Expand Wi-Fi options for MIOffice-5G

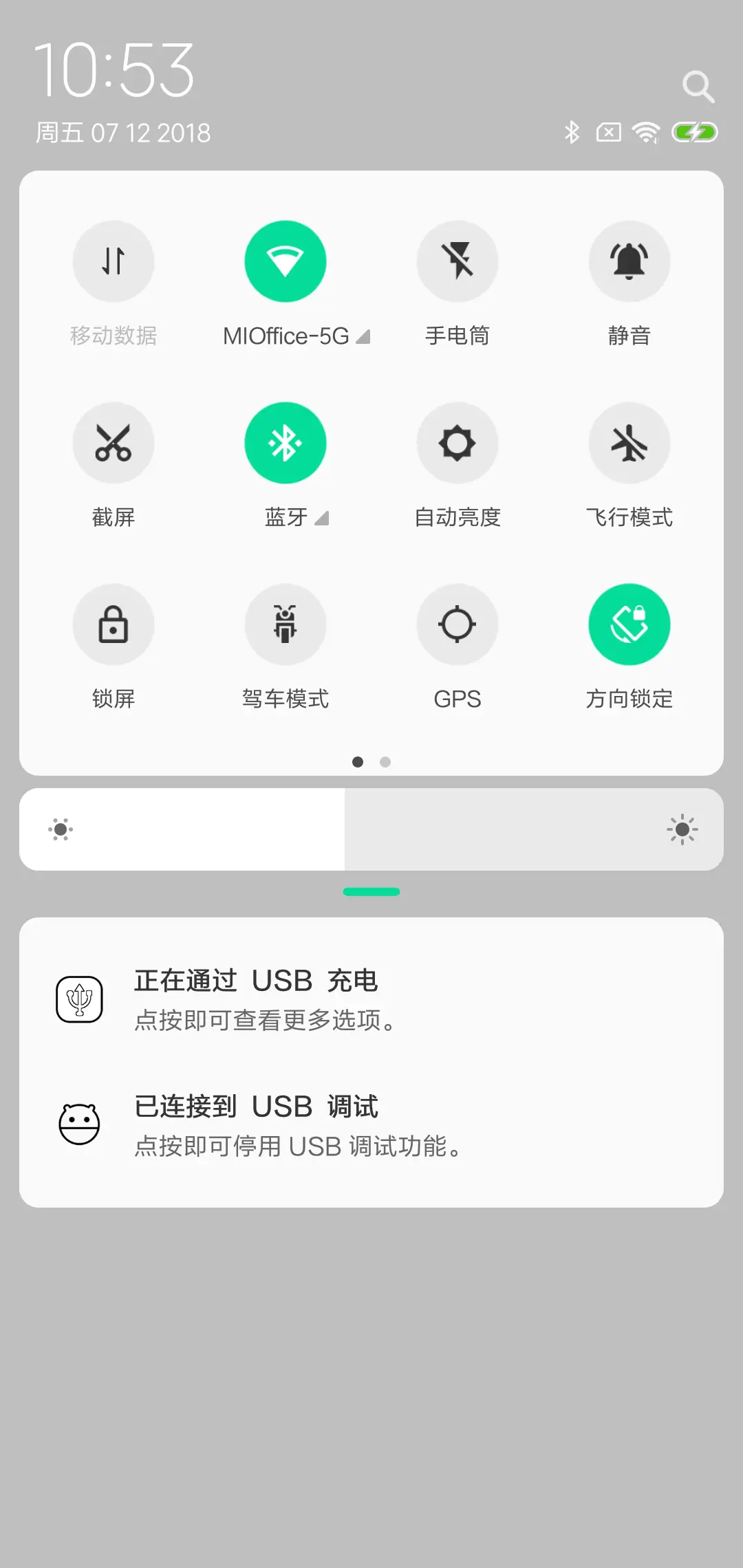365,336
